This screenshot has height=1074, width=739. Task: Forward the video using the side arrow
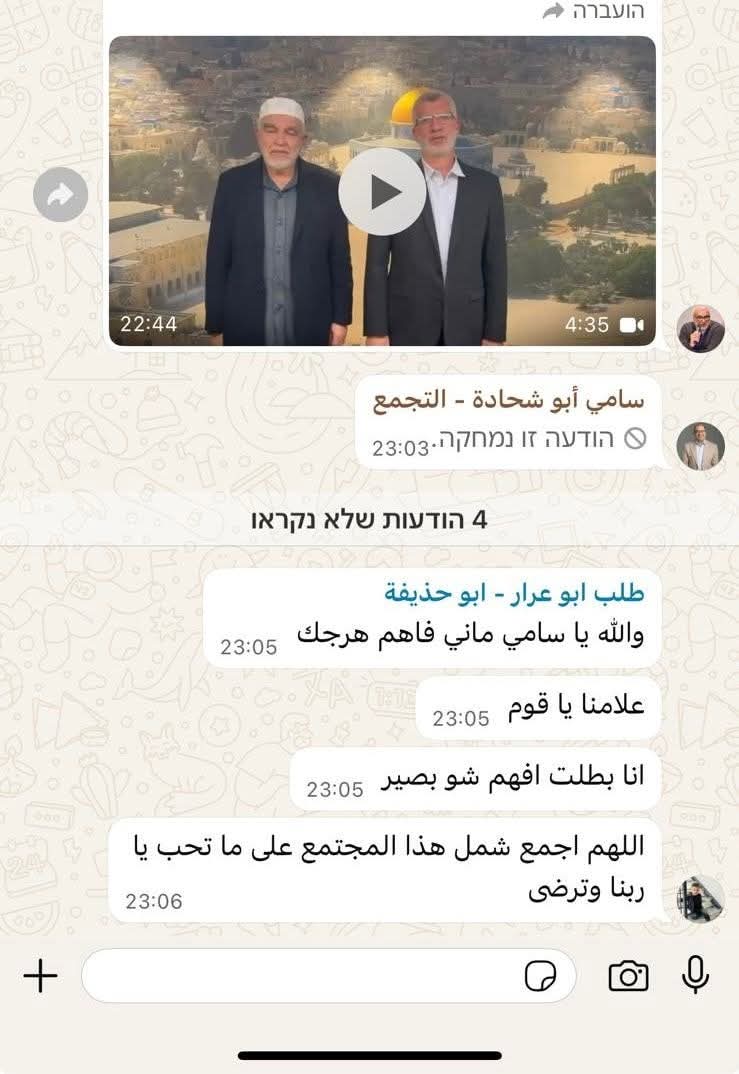click(60, 195)
